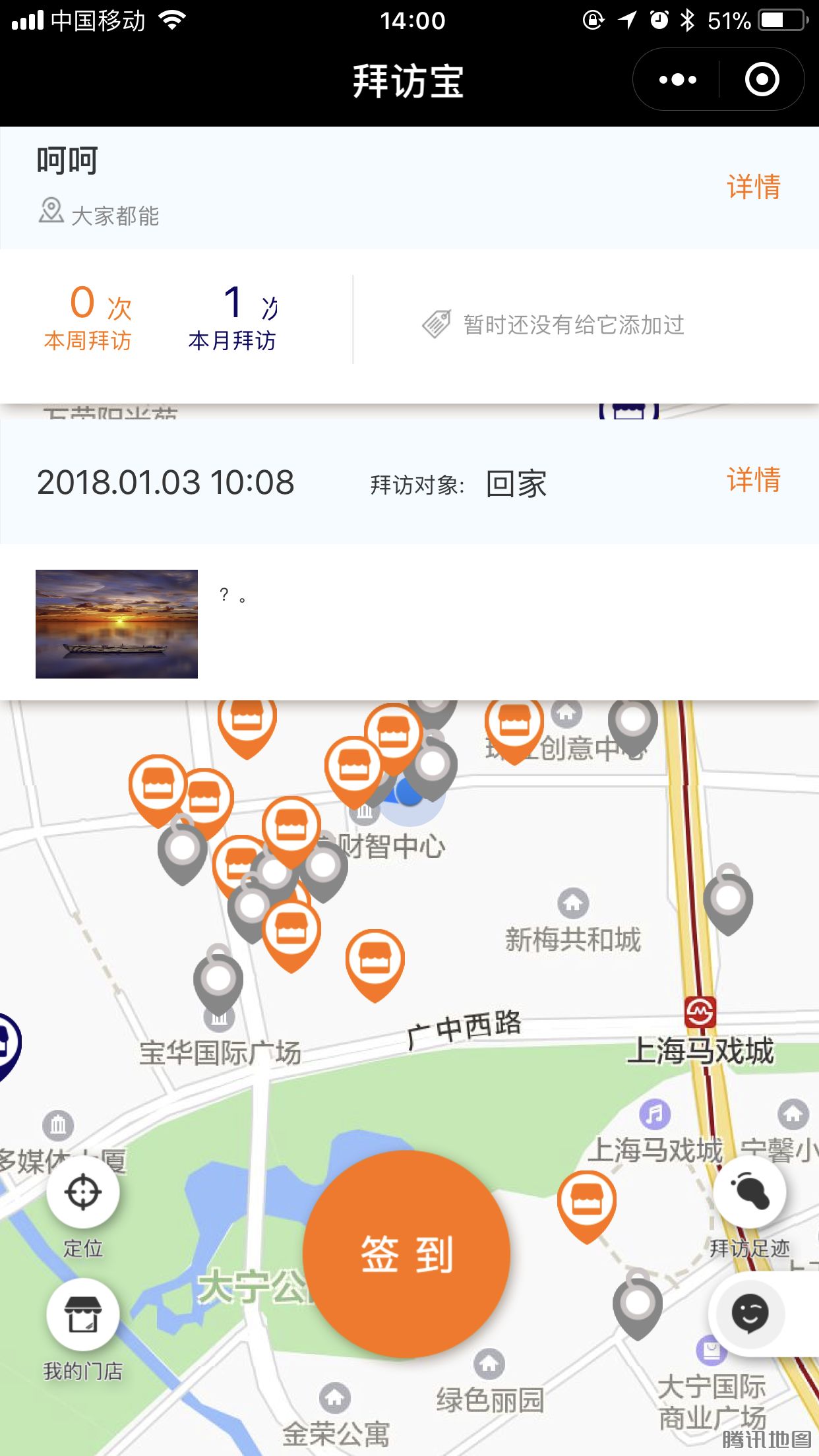Show 拜访足迹 visit footprints
The image size is (819, 1456).
[750, 1192]
